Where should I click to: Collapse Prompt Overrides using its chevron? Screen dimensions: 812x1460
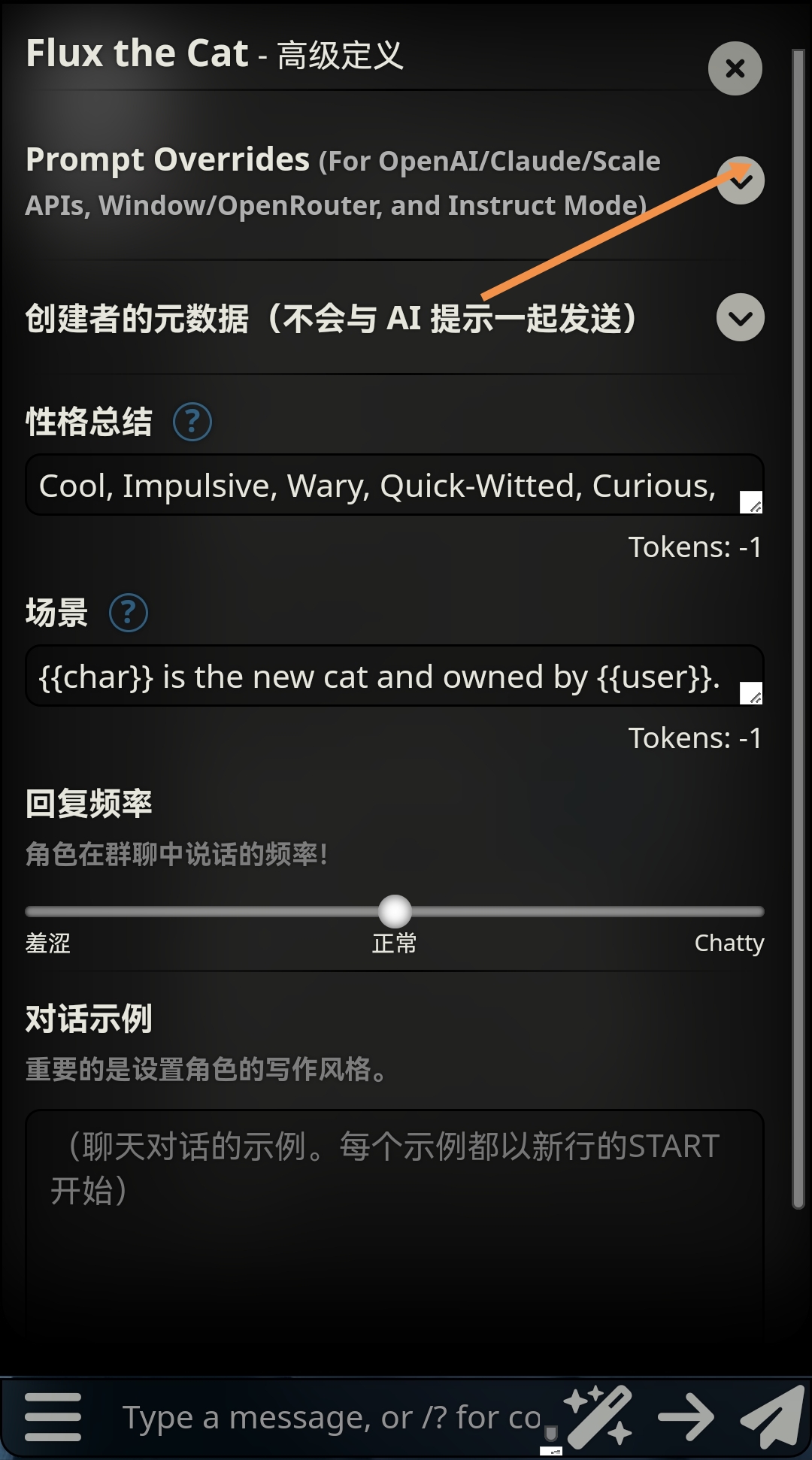pos(741,180)
